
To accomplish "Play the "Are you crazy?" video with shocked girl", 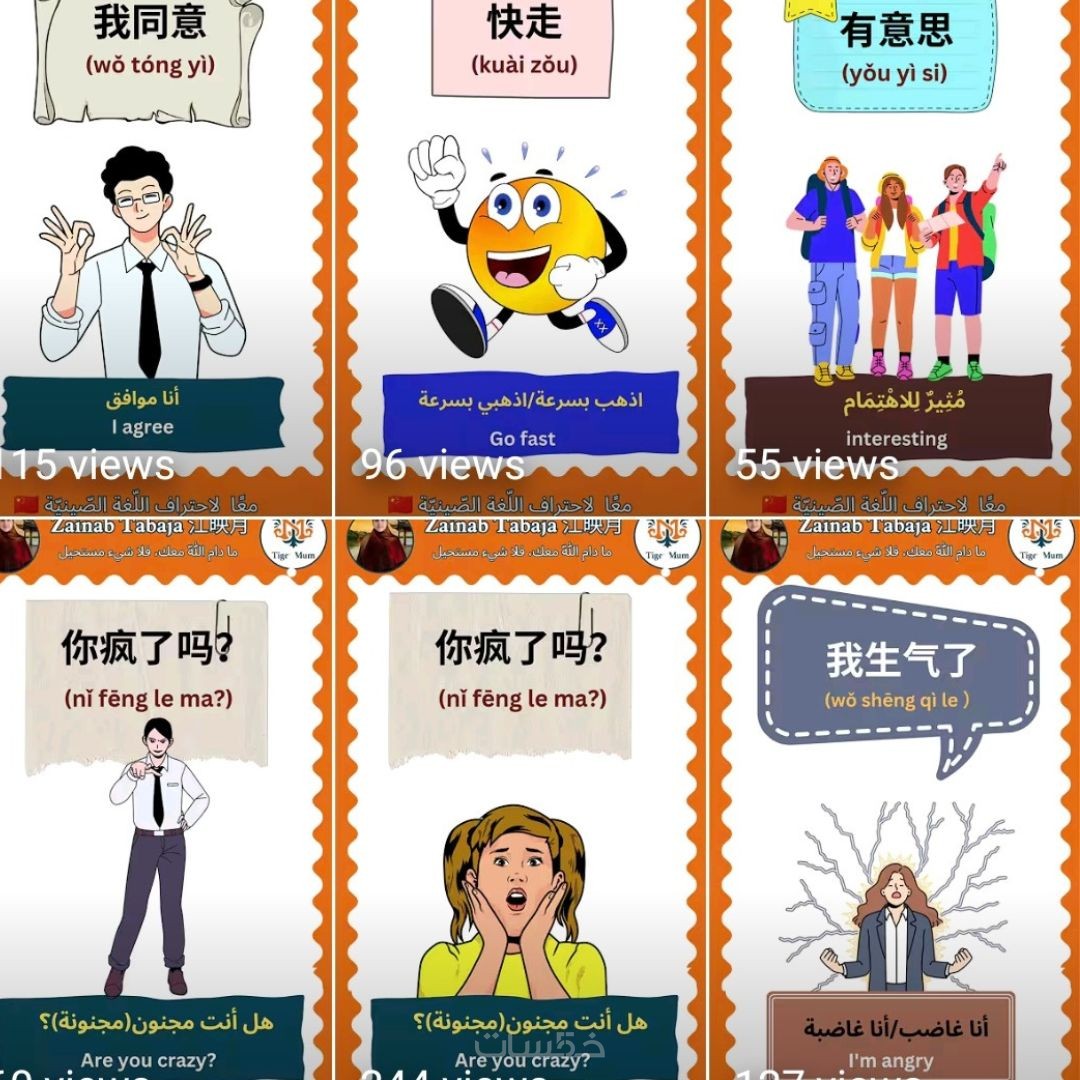I will pos(520,800).
